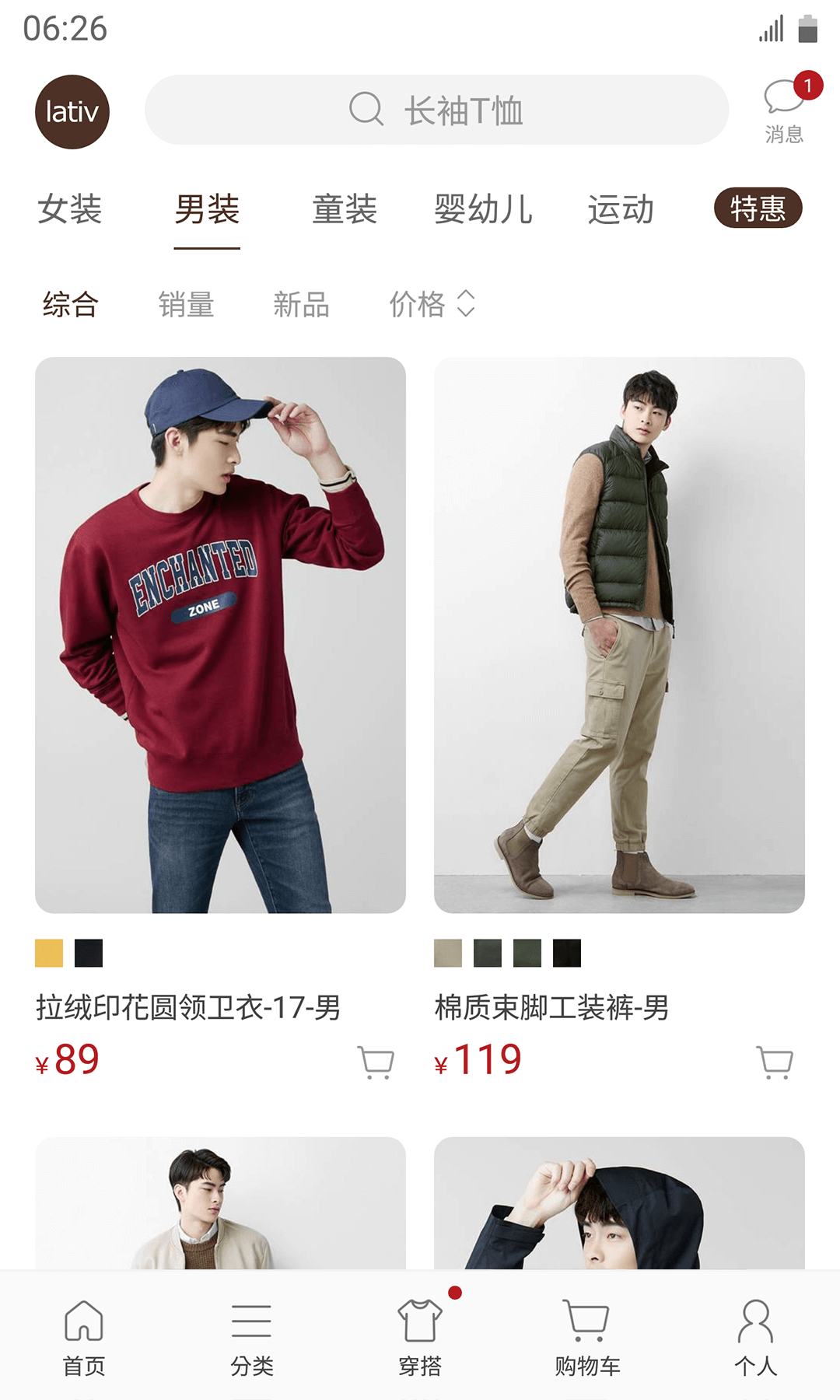Sort by 价格 price

pos(432,304)
